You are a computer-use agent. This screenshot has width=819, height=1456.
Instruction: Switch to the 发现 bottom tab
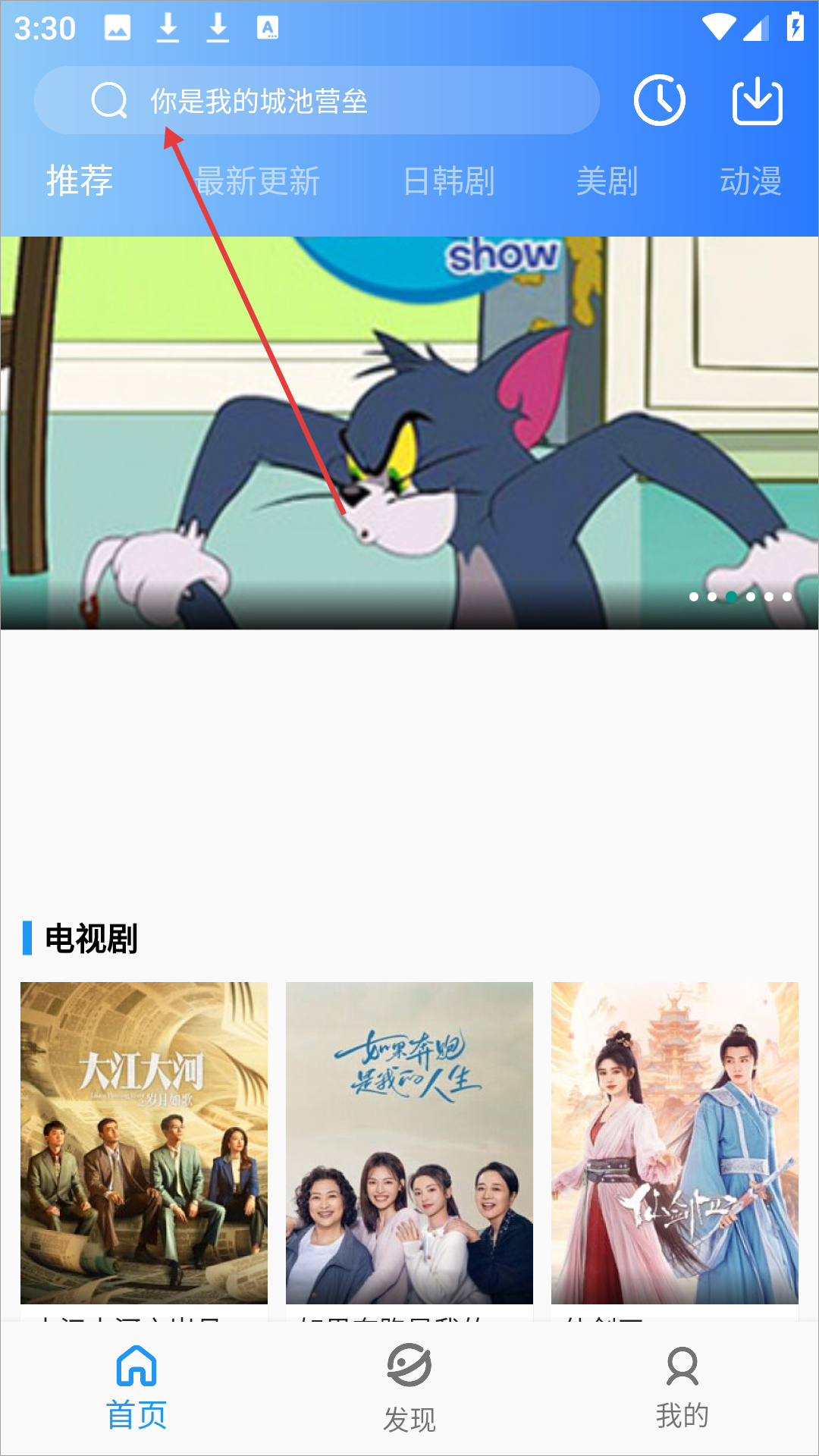click(409, 1388)
